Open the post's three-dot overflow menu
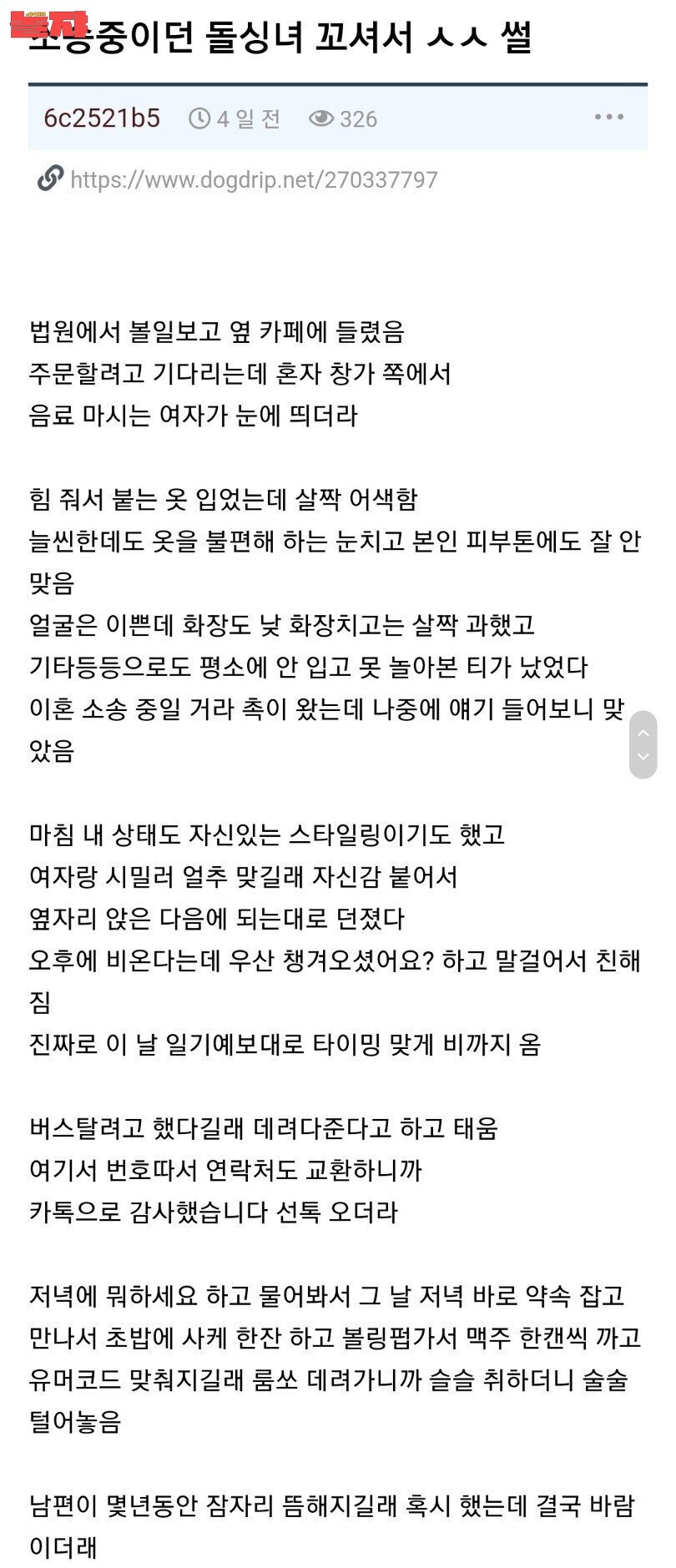This screenshot has width=676, height=1568. click(609, 118)
